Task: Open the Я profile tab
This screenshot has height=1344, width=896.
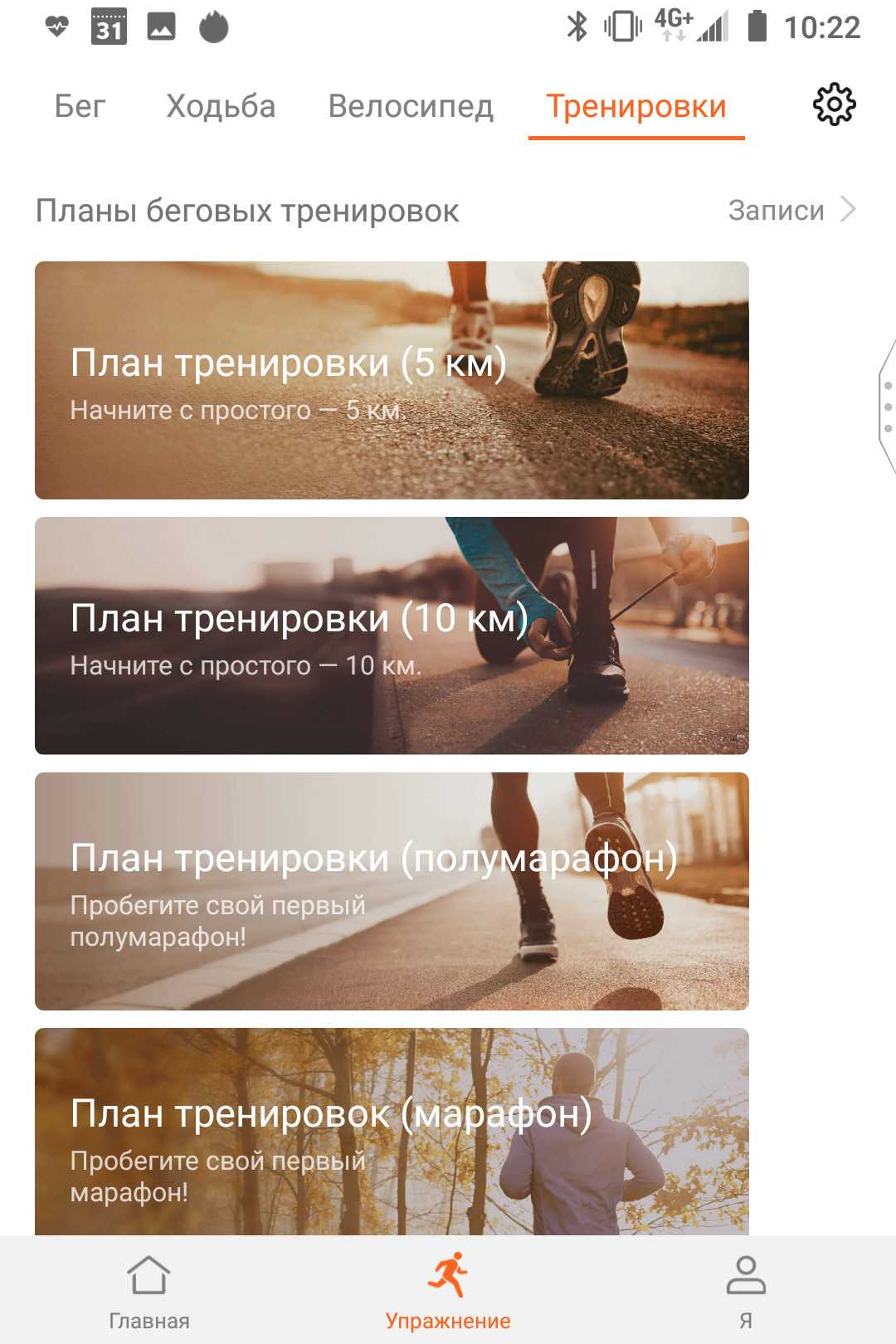Action: click(746, 1291)
